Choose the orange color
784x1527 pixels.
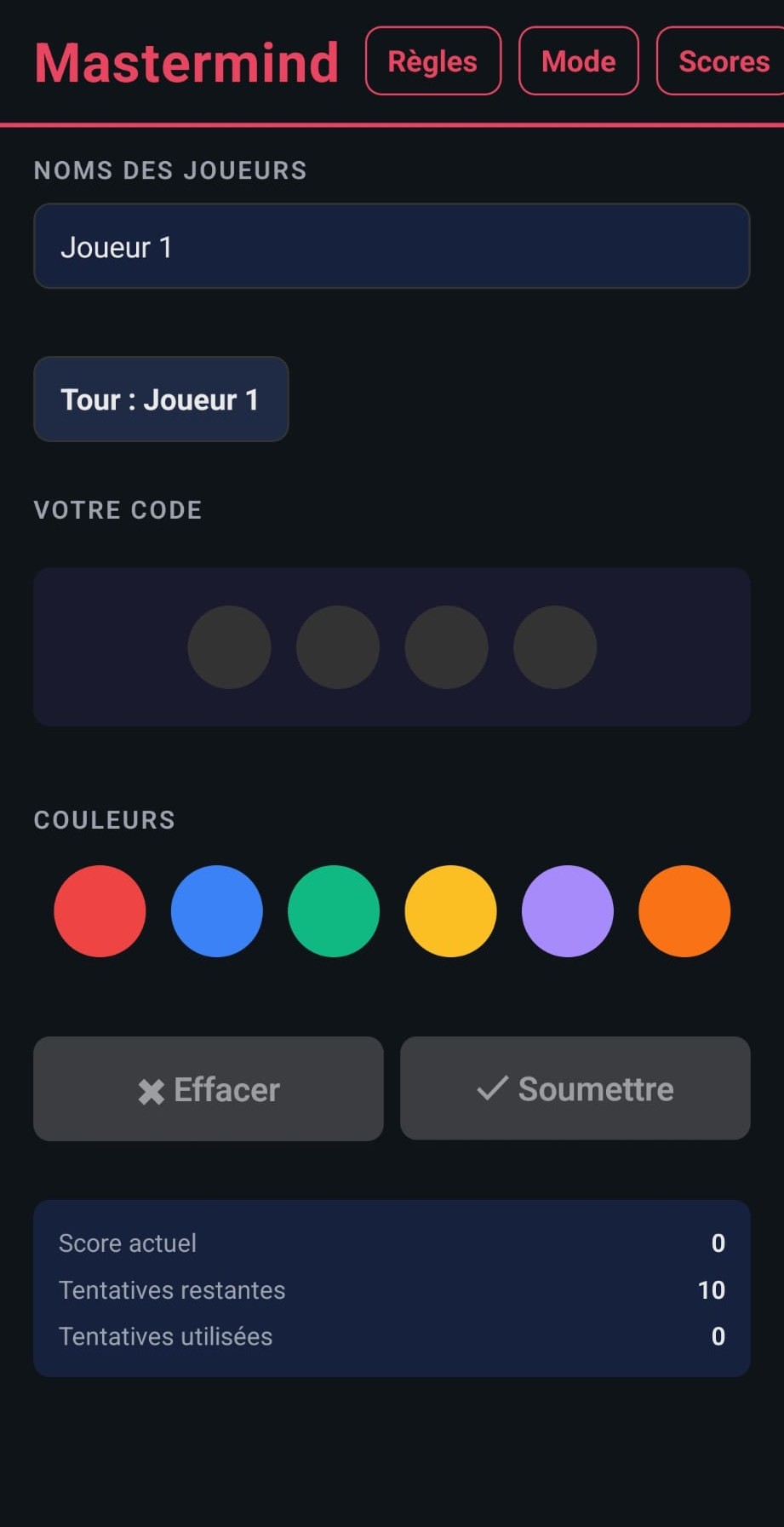[684, 911]
